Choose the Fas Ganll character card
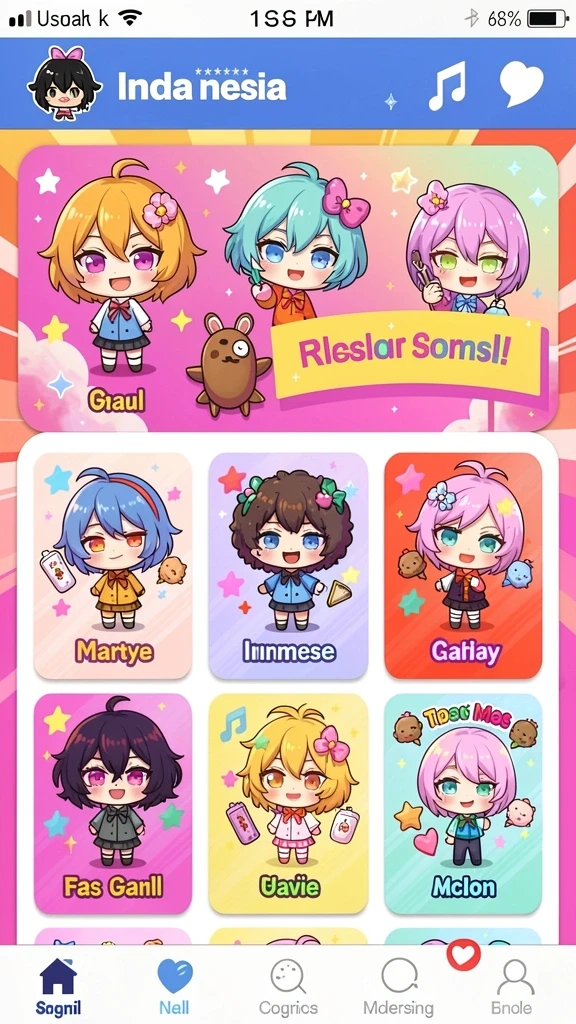 pos(113,803)
